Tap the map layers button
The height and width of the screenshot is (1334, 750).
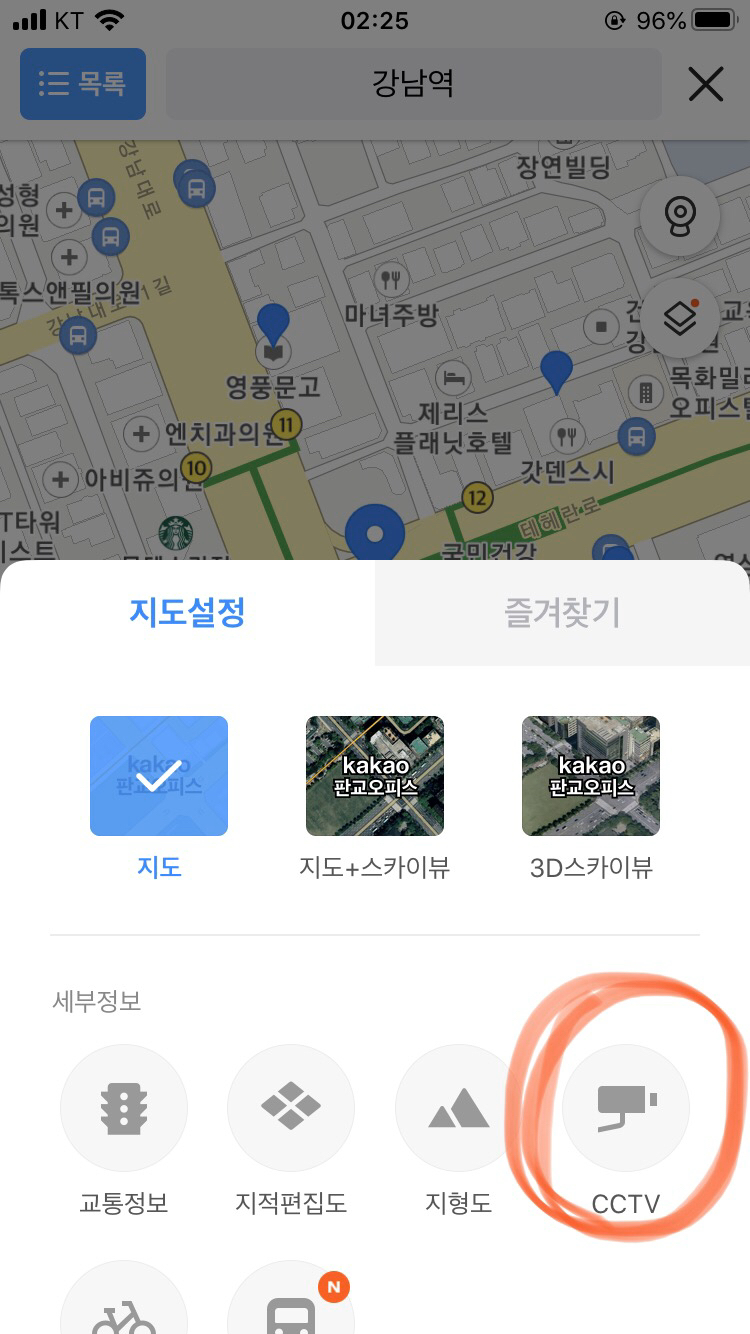pyautogui.click(x=680, y=319)
